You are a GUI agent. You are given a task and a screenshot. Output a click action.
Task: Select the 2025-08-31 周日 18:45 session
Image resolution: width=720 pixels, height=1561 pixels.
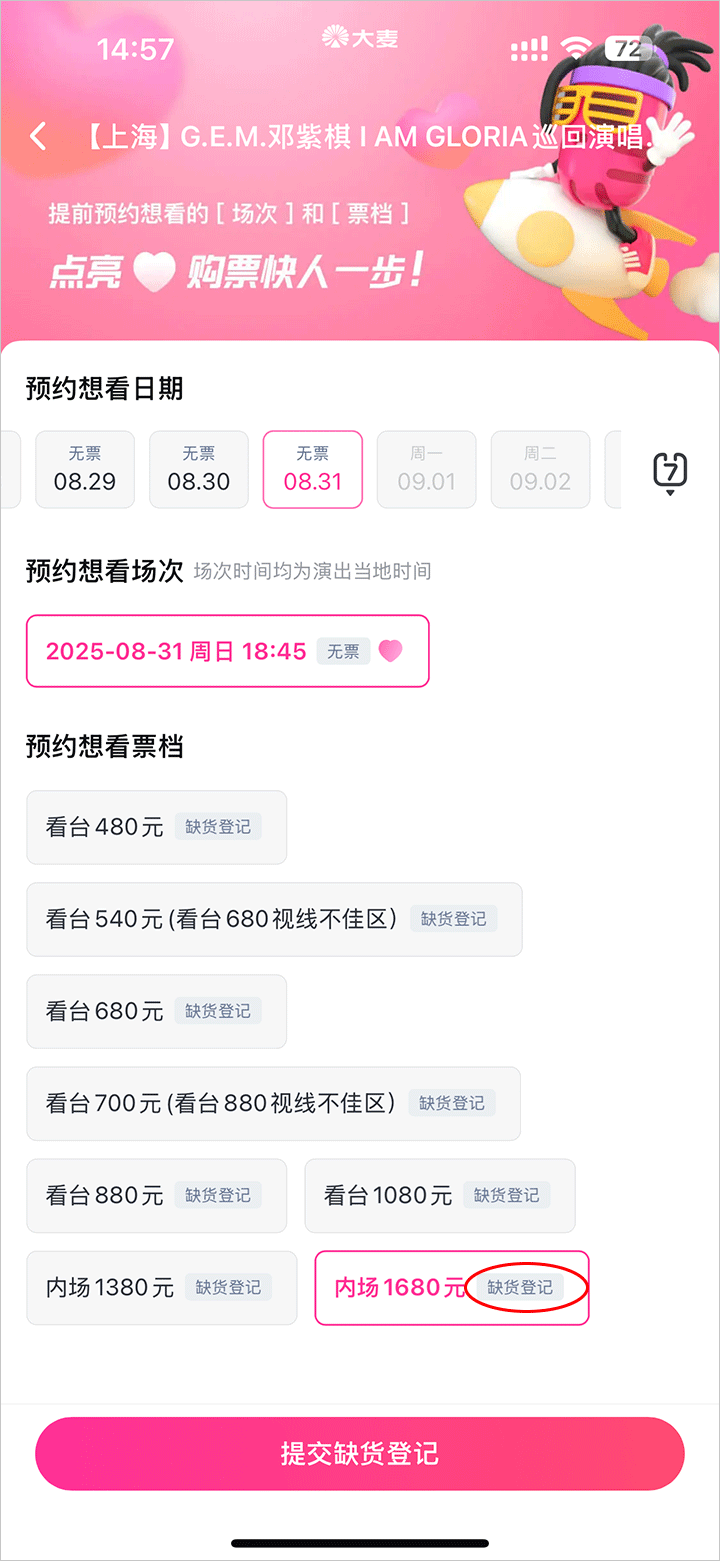(227, 651)
